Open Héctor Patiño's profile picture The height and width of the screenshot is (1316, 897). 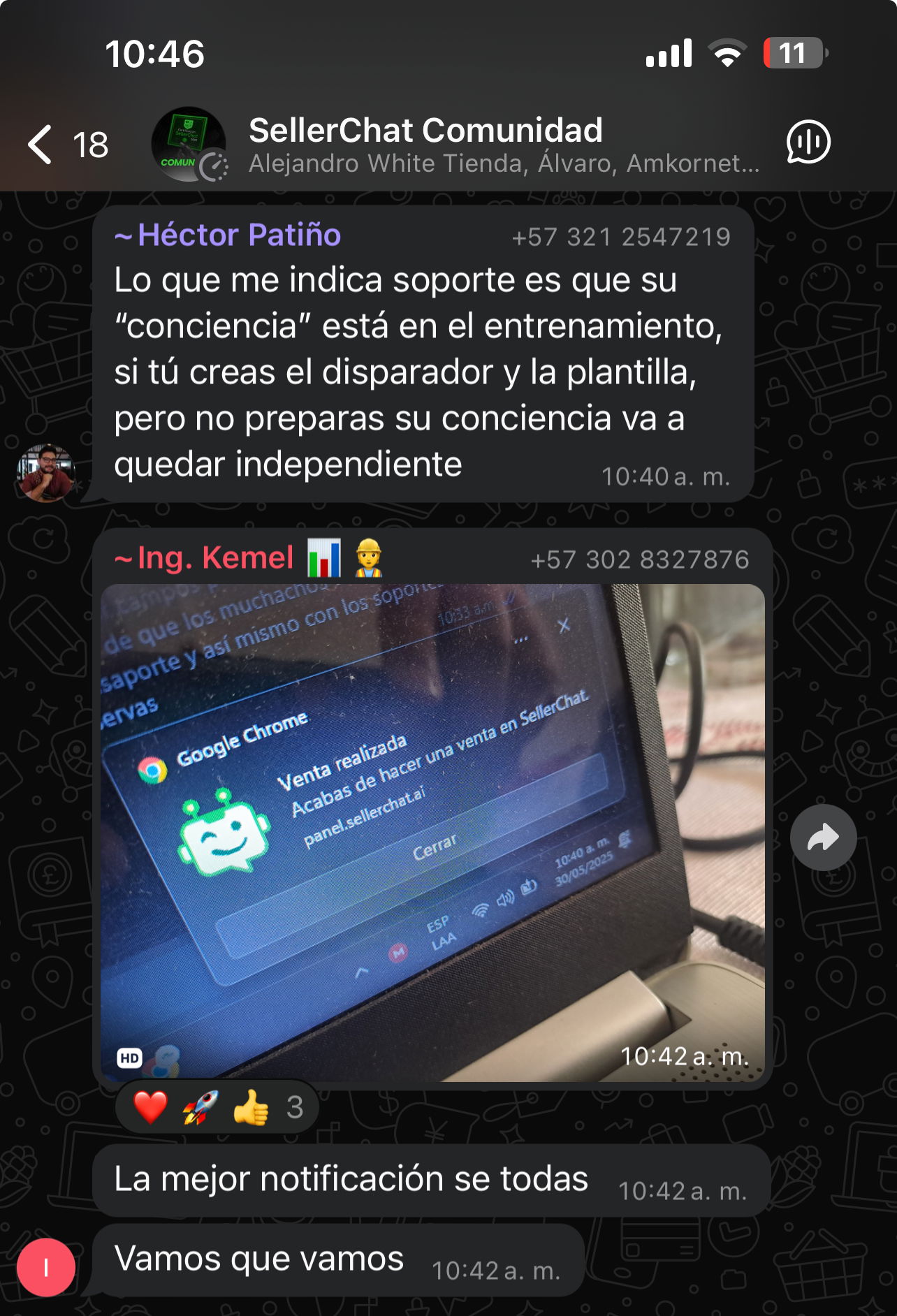coord(45,473)
